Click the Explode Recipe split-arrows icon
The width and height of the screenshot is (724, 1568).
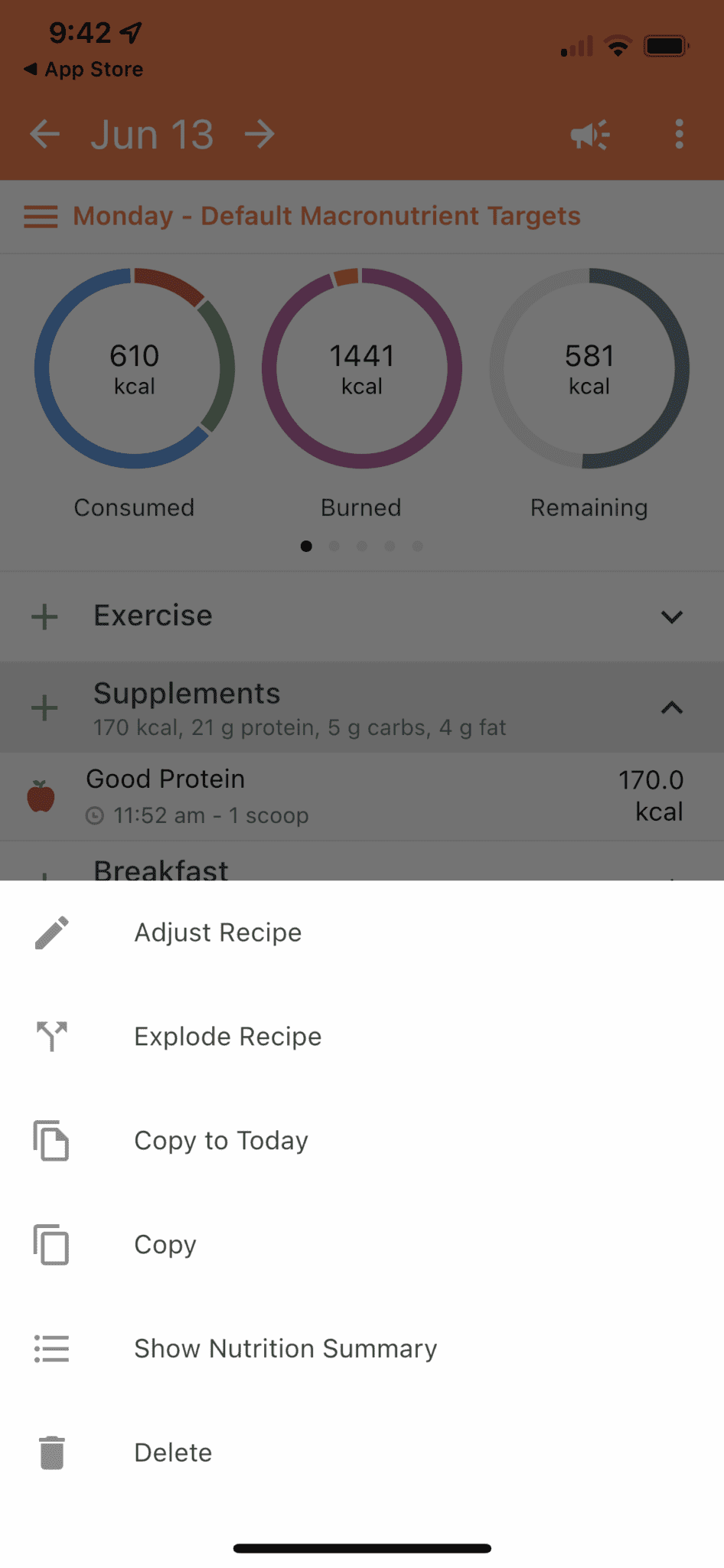[51, 1037]
